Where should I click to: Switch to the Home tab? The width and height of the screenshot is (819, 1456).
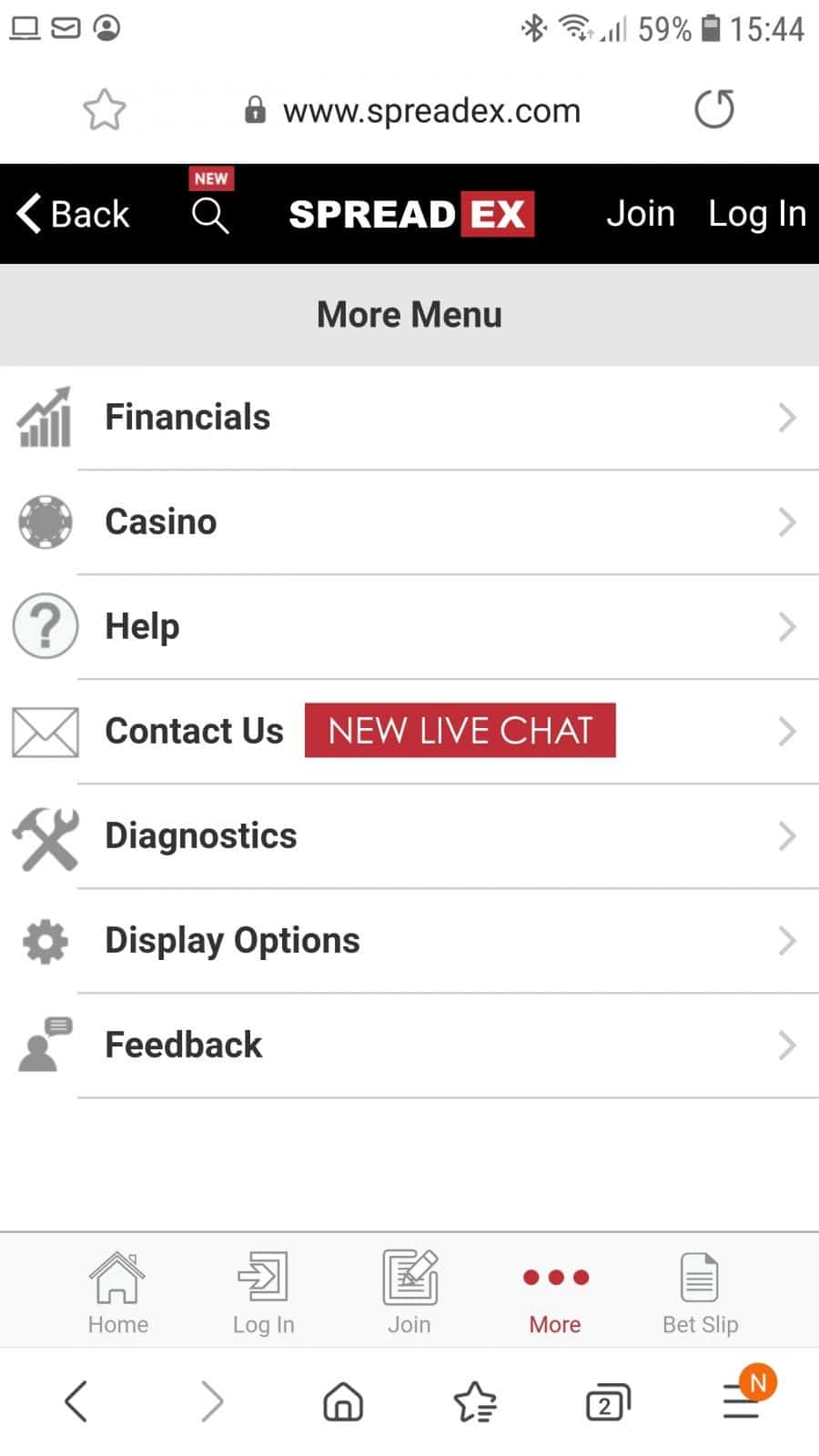[118, 1292]
